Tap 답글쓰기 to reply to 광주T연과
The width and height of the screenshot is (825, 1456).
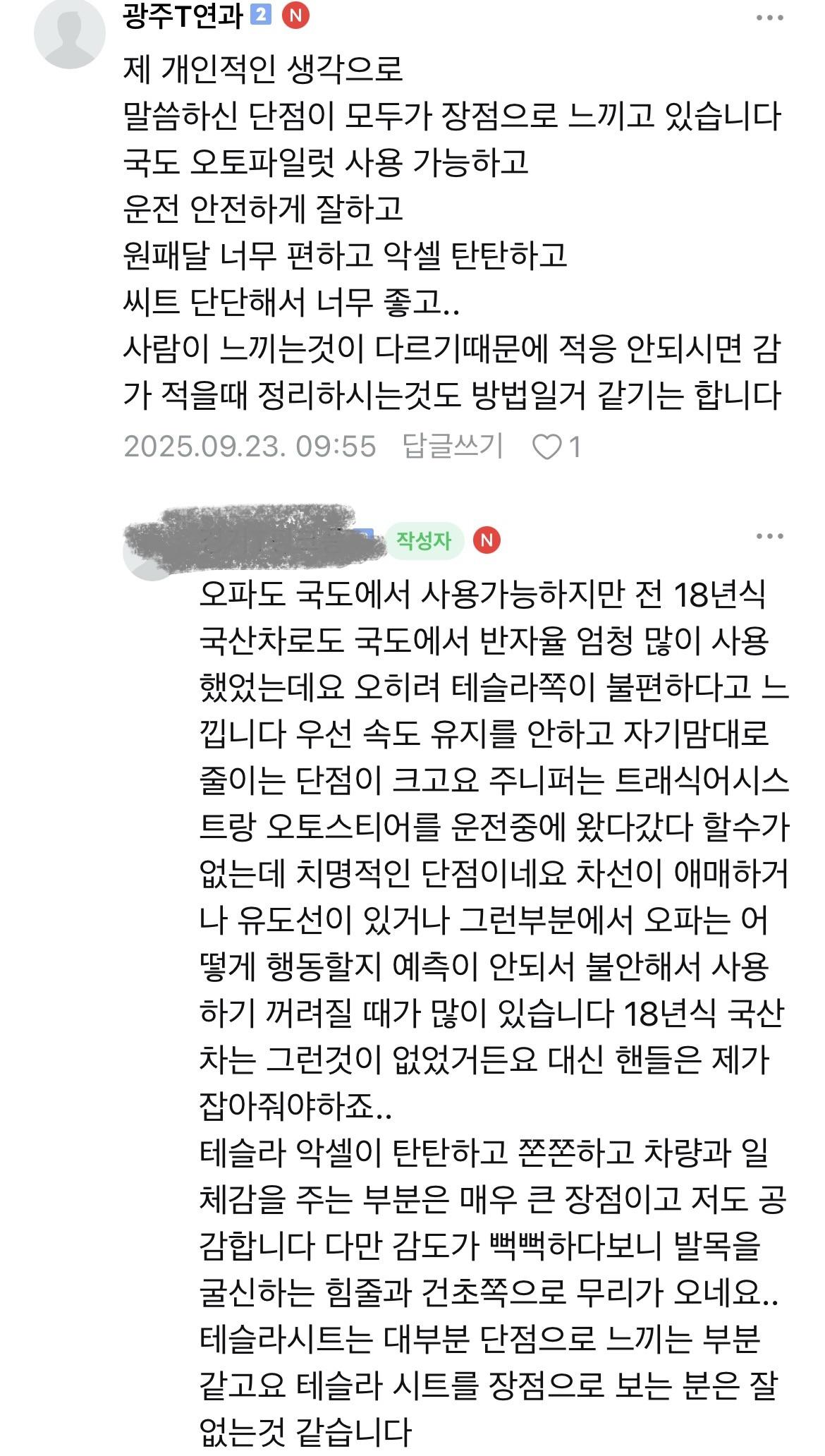click(x=452, y=447)
